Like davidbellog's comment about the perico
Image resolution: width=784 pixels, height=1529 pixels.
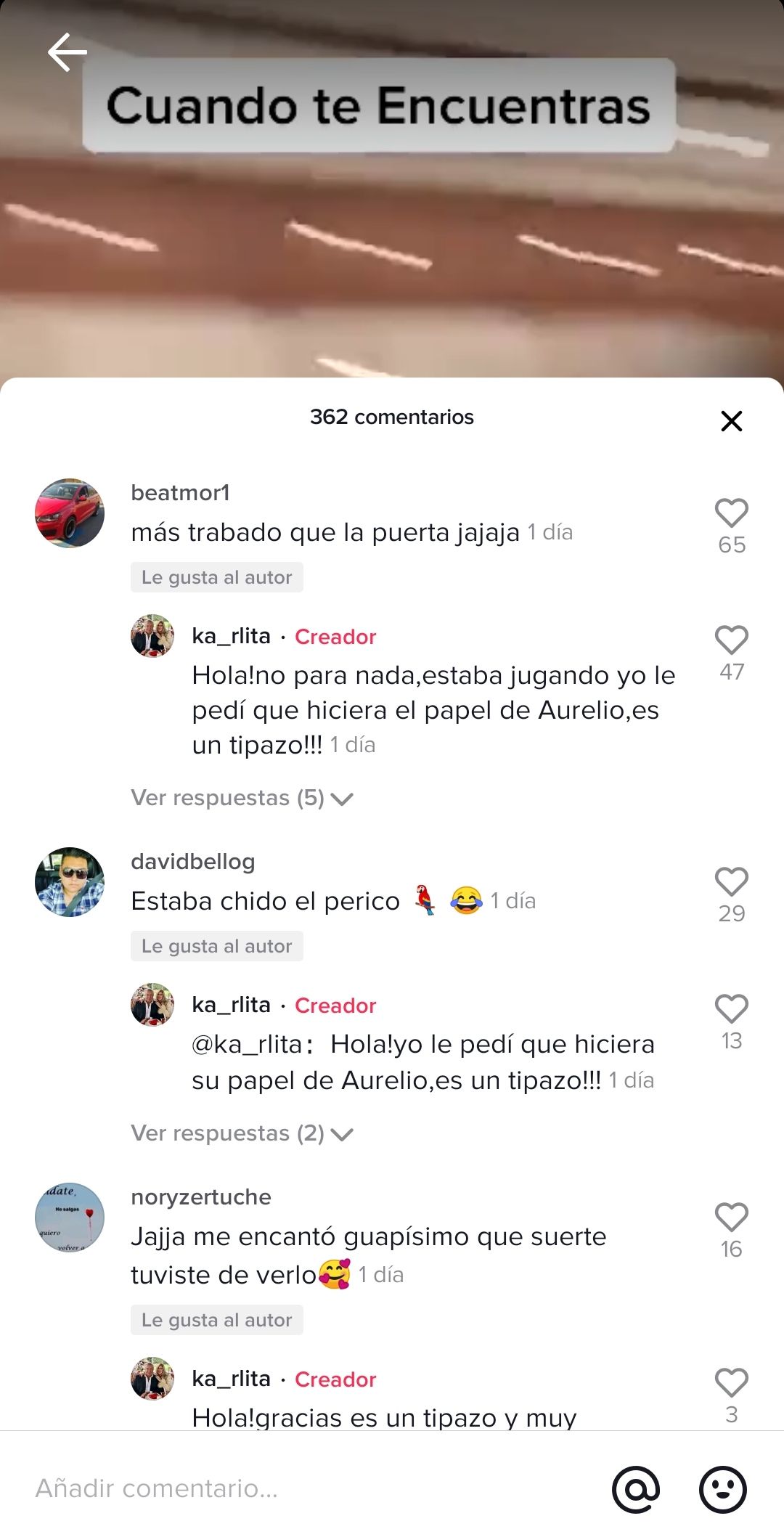coord(731,882)
